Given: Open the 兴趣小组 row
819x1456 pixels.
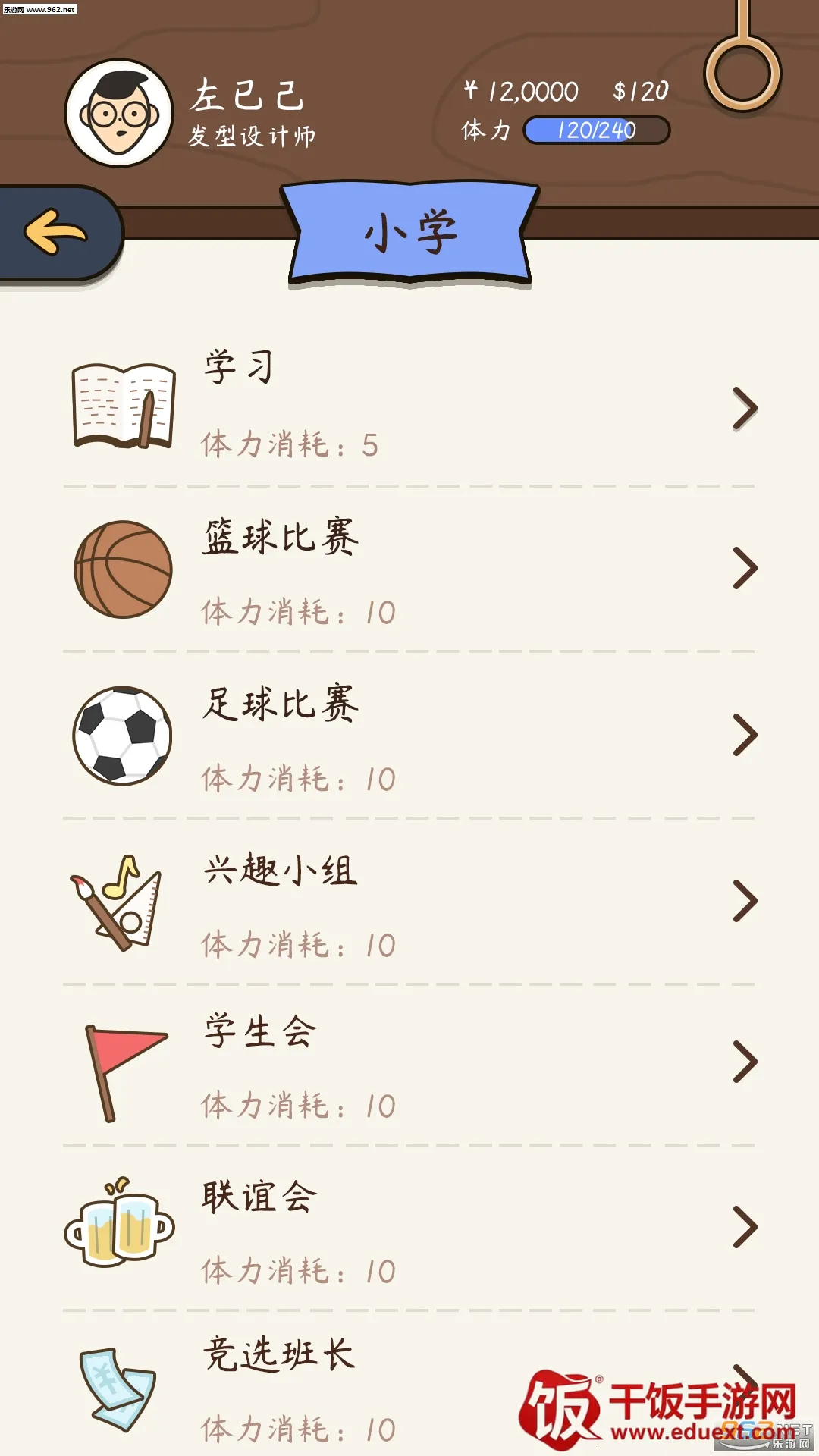Looking at the screenshot, I should [409, 902].
